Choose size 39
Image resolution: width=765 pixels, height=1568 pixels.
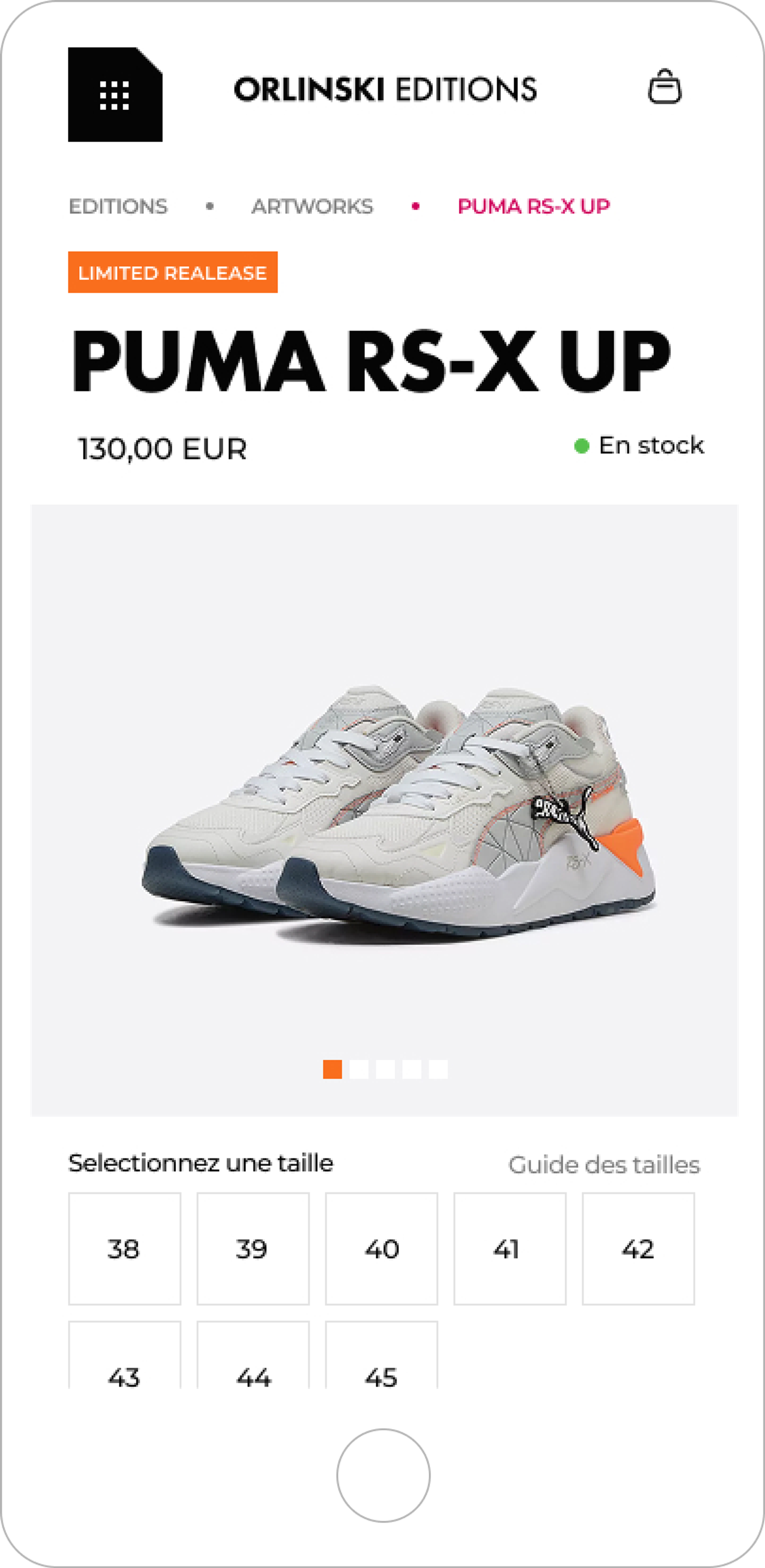pyautogui.click(x=253, y=1248)
